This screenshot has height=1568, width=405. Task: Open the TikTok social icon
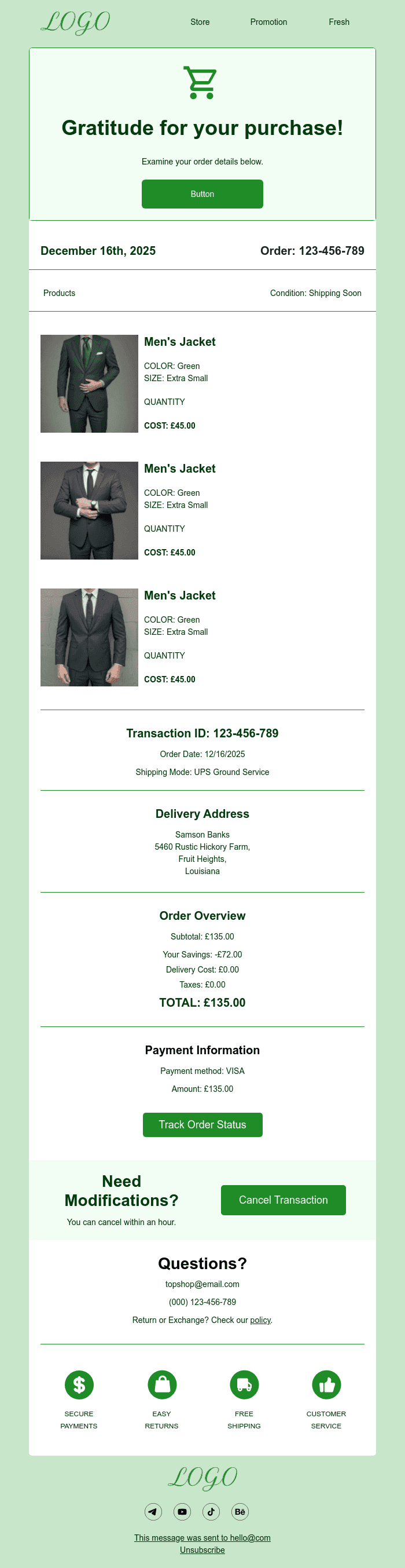tap(211, 1511)
